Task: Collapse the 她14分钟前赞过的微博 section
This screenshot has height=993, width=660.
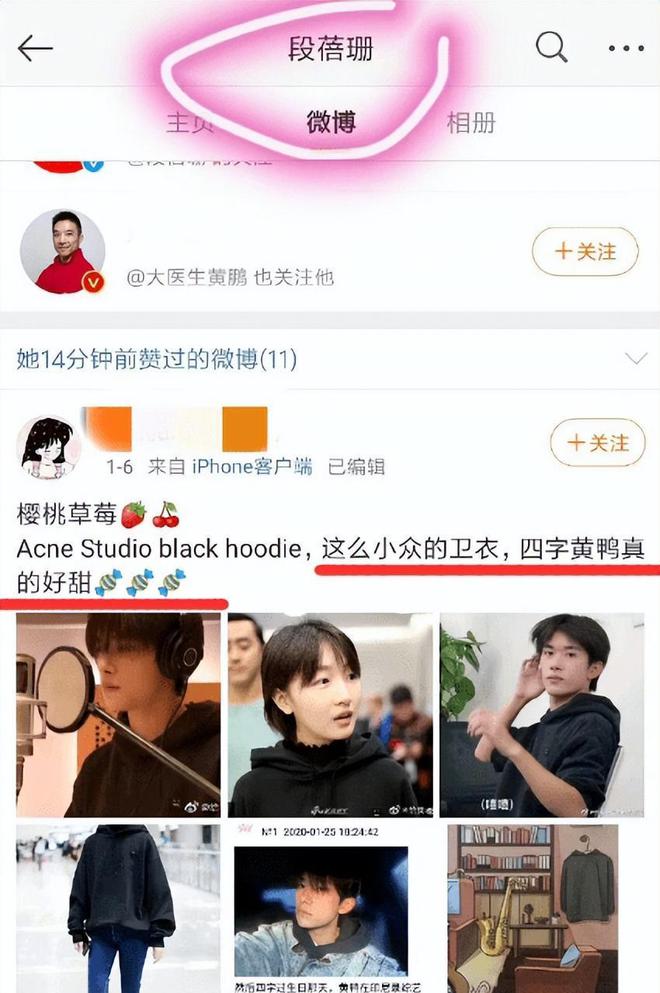Action: click(633, 359)
